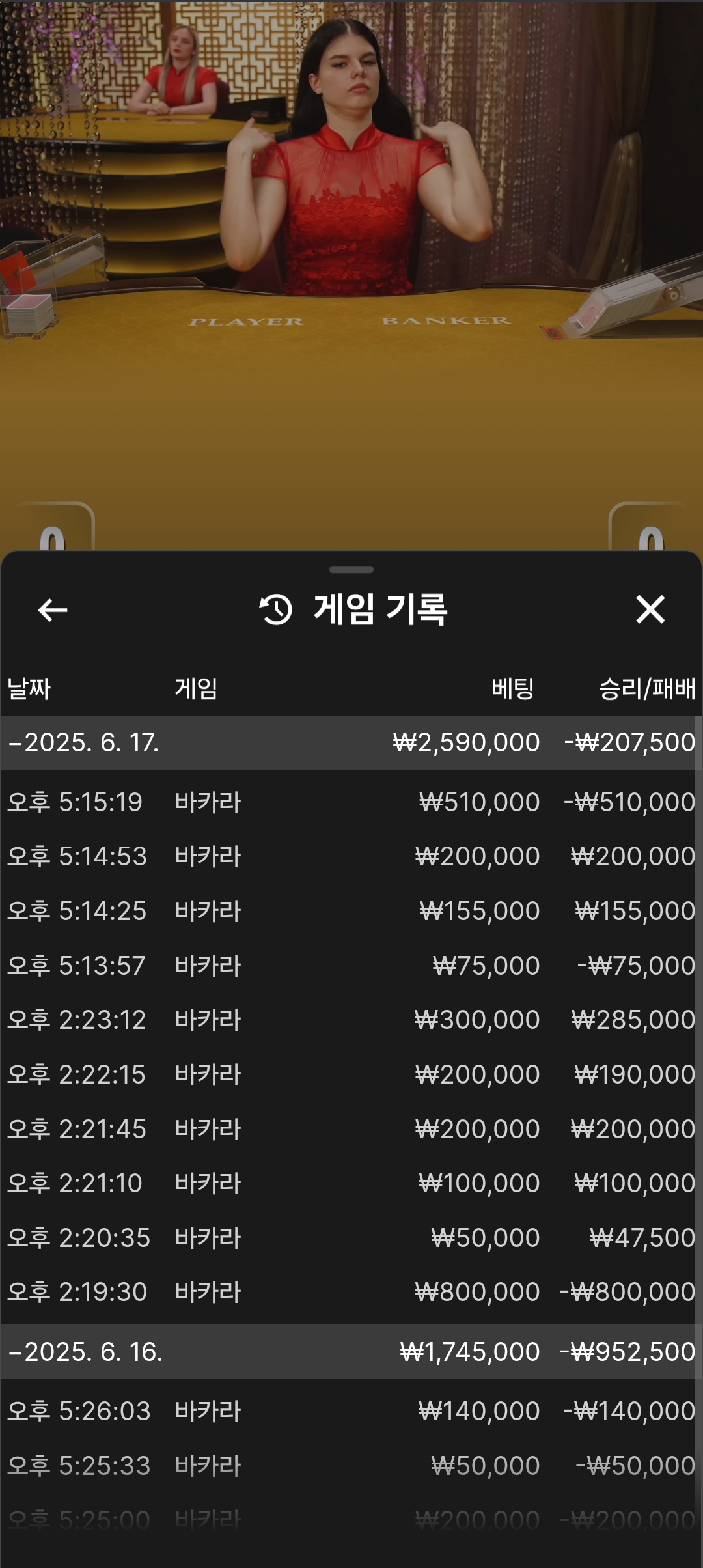Open the 오후 5:14:25 baccarat record

(x=351, y=911)
